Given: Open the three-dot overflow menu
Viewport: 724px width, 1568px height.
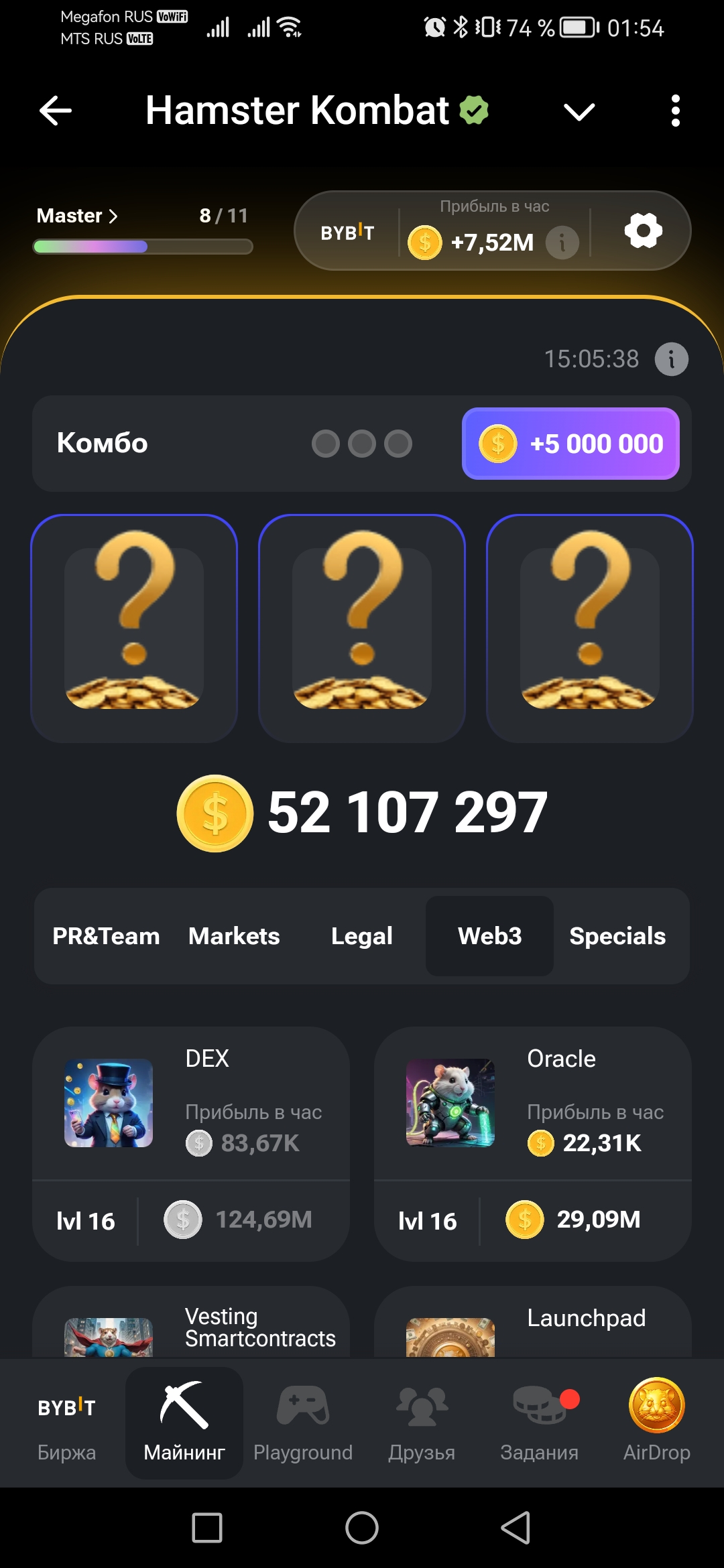Looking at the screenshot, I should tap(675, 111).
